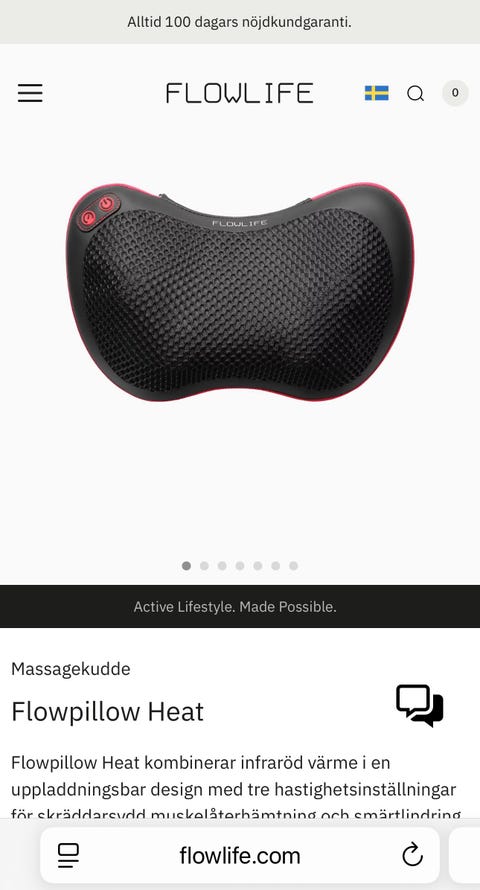Open the hamburger menu
The image size is (480, 890).
point(30,93)
